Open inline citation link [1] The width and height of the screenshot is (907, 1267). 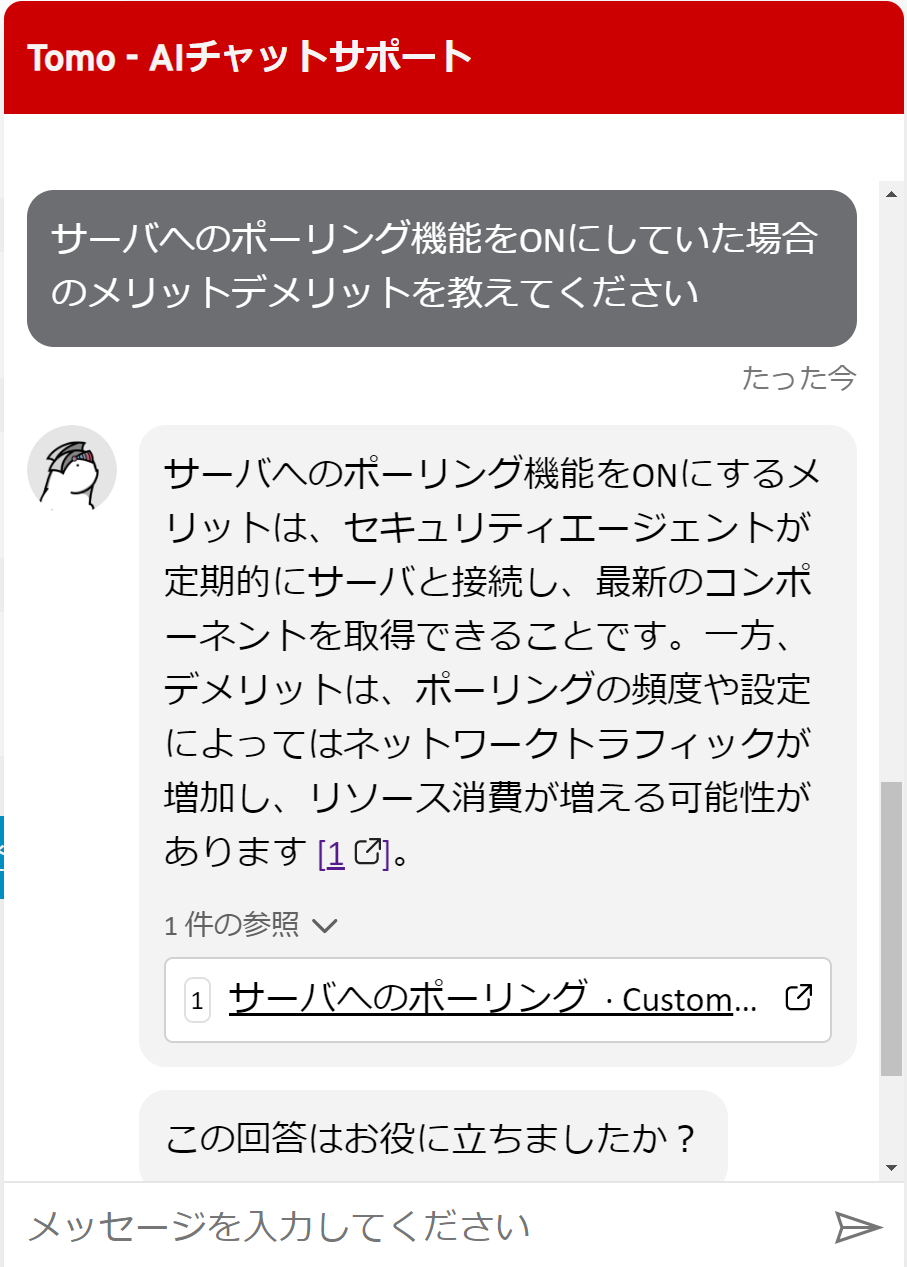352,853
